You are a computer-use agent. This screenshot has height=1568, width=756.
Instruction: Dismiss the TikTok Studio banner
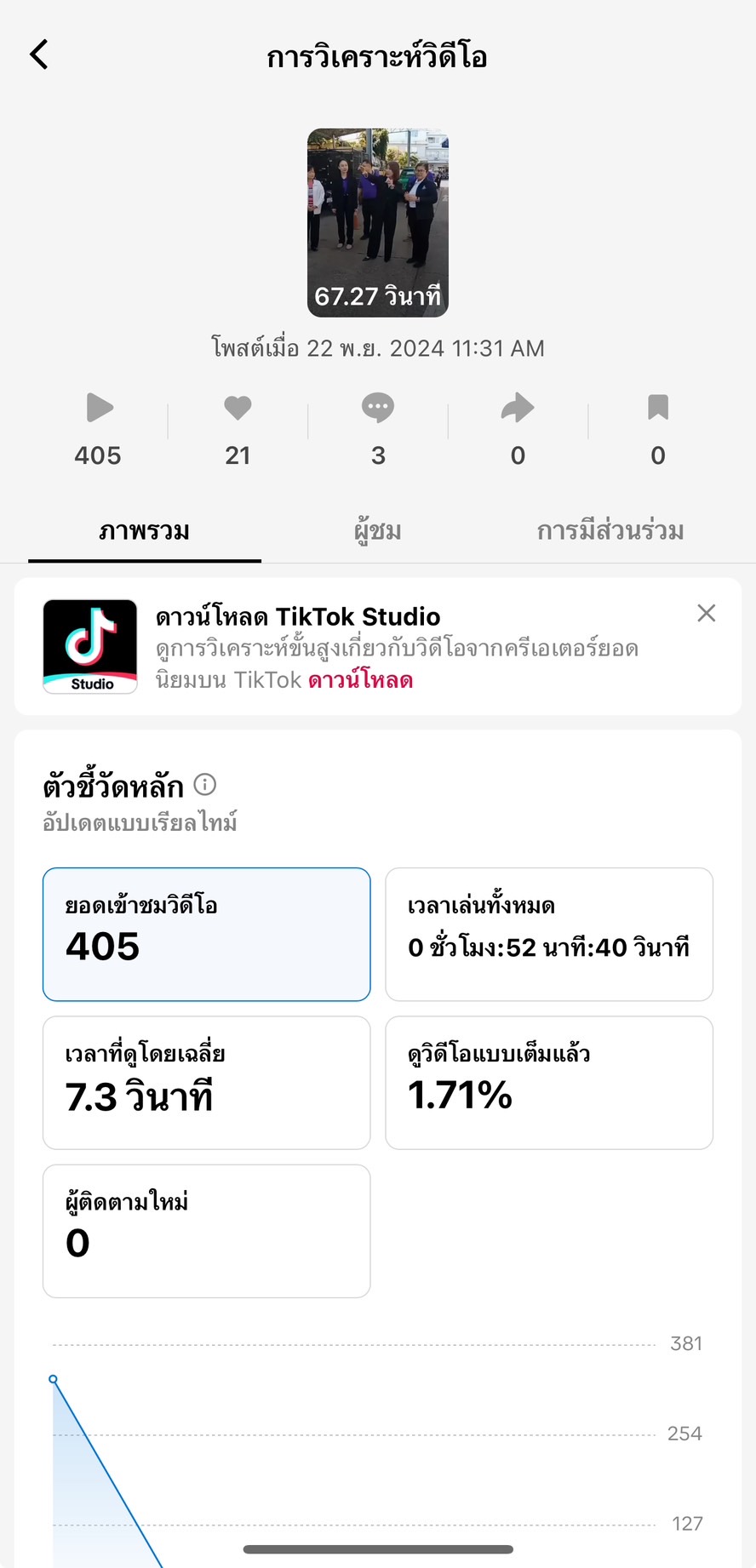coord(706,614)
